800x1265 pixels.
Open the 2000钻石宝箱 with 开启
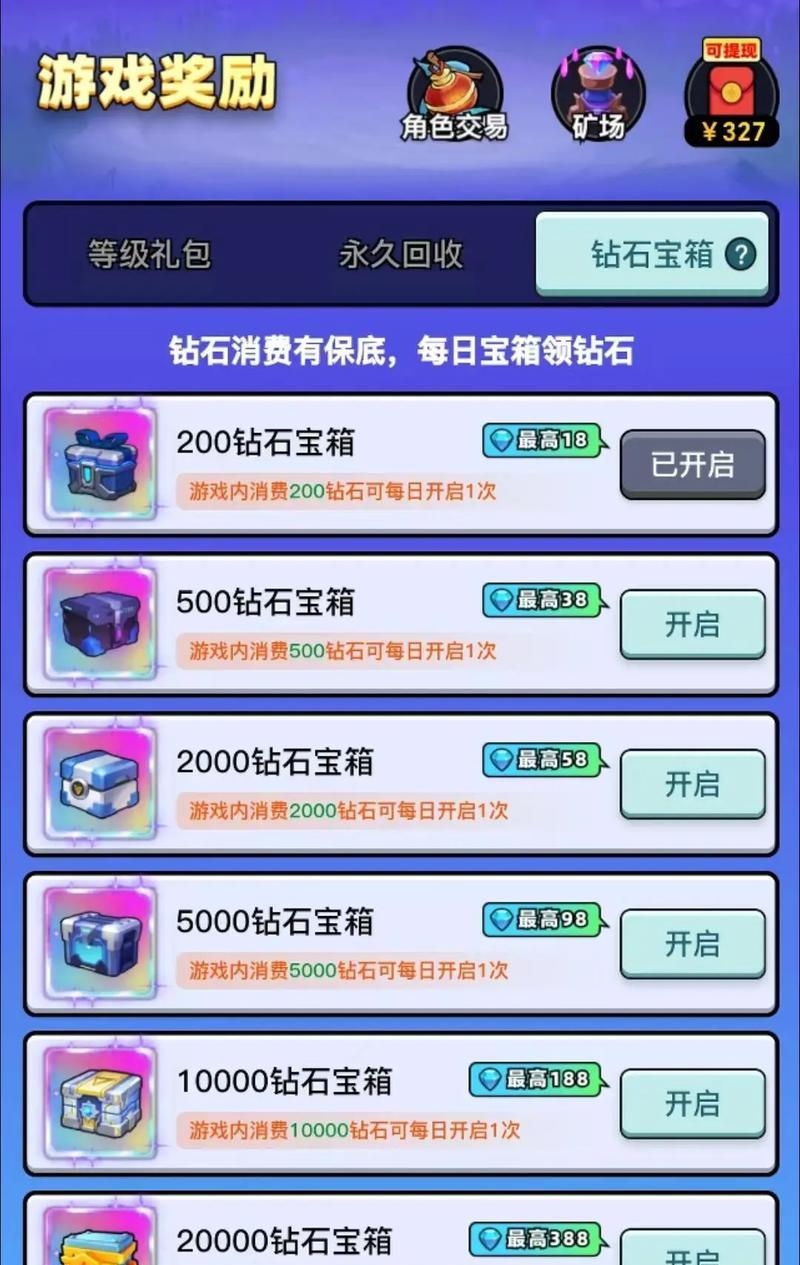click(692, 783)
